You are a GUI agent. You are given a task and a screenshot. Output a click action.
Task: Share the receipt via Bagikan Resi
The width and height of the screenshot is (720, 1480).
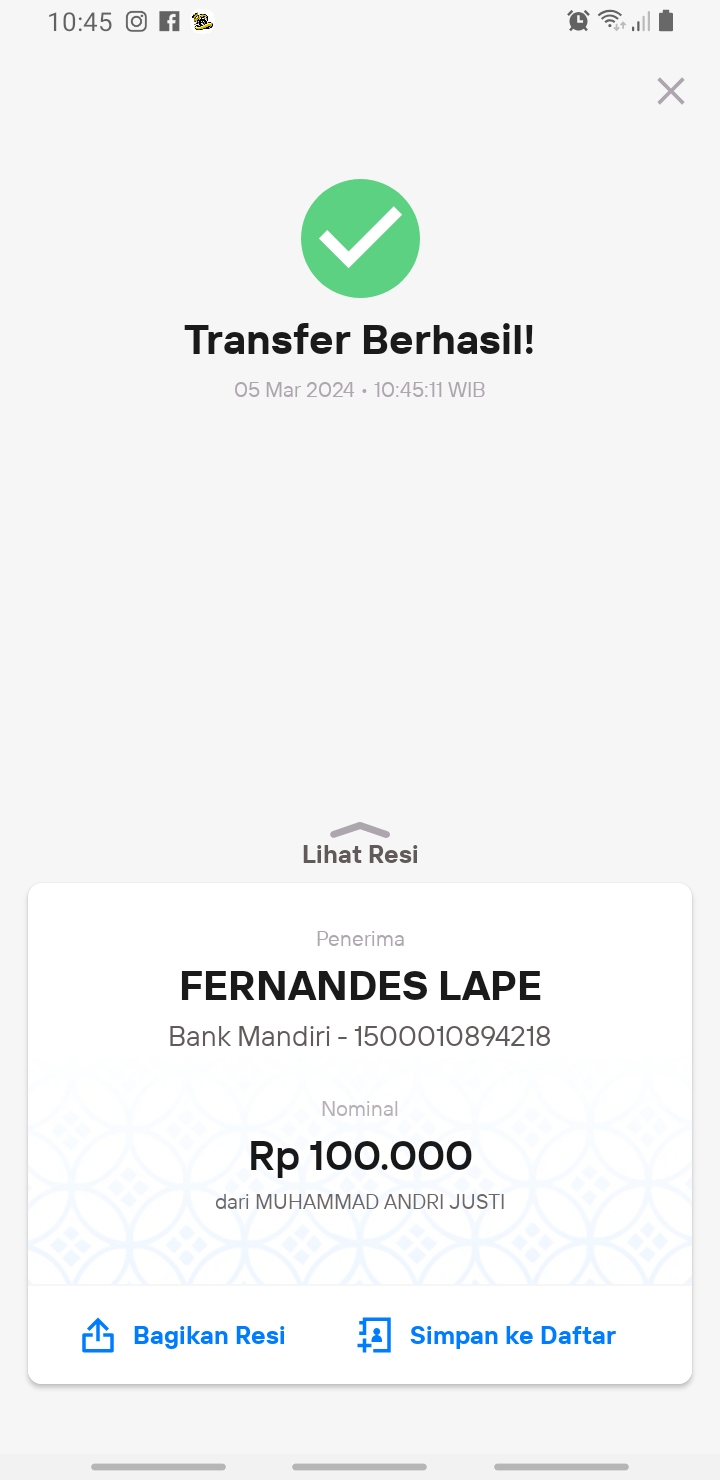183,1335
